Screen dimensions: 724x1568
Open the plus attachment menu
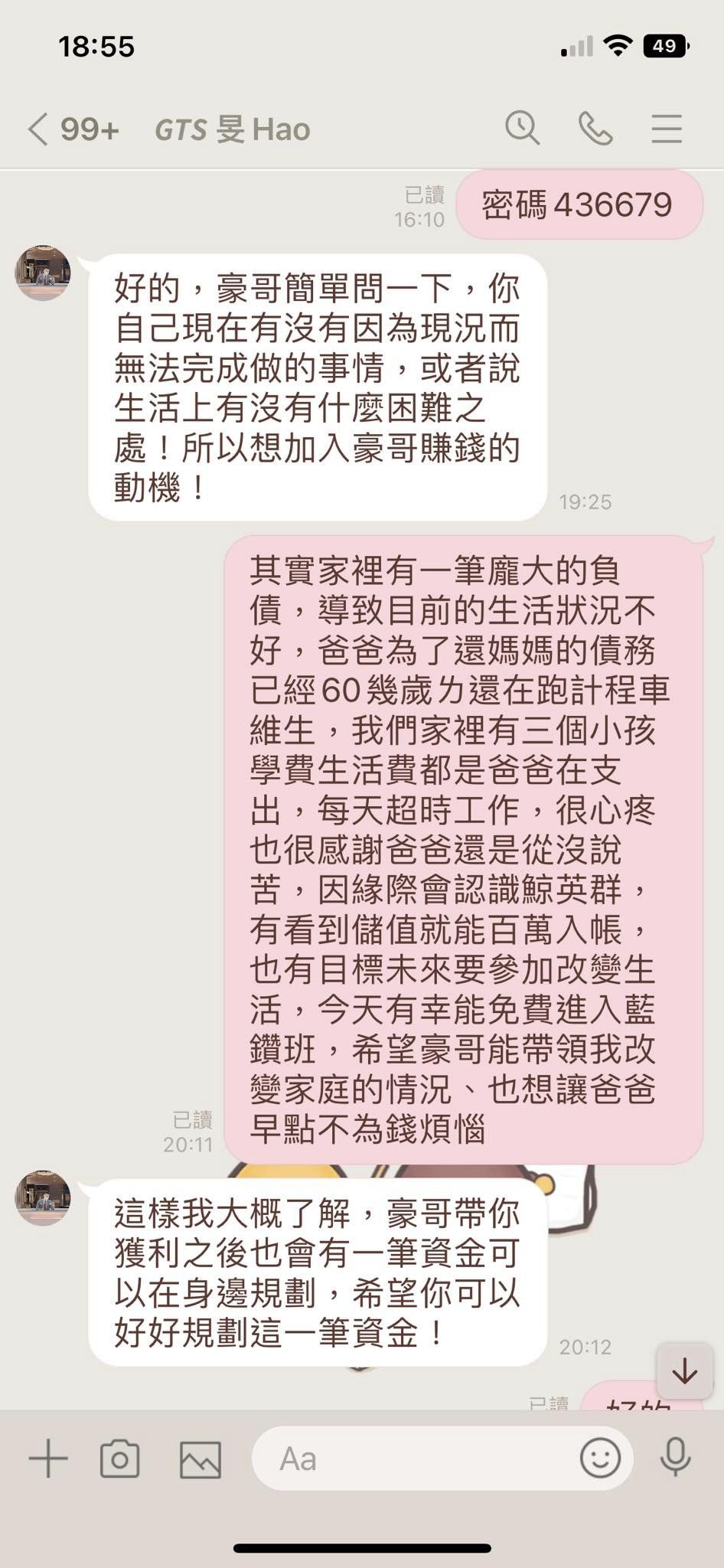48,1459
